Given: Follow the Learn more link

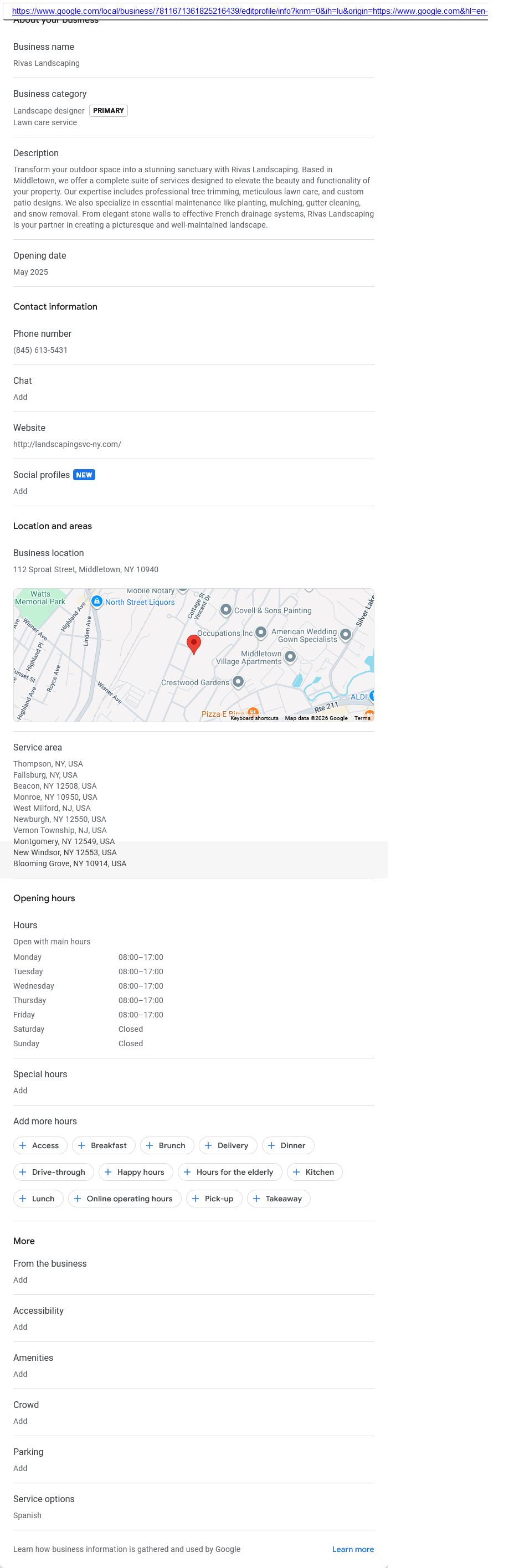Looking at the screenshot, I should click(x=353, y=1549).
